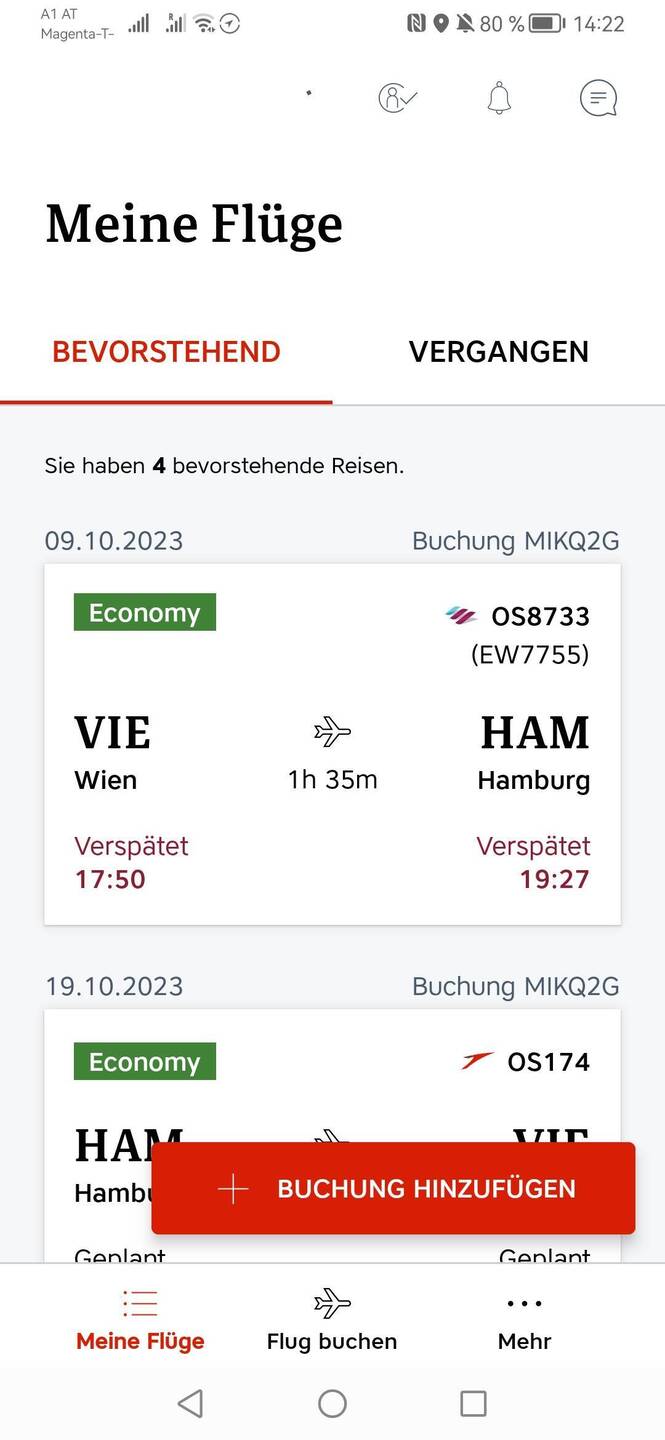
Task: Select Meine Flüge in bottom navigation
Action: click(140, 1320)
